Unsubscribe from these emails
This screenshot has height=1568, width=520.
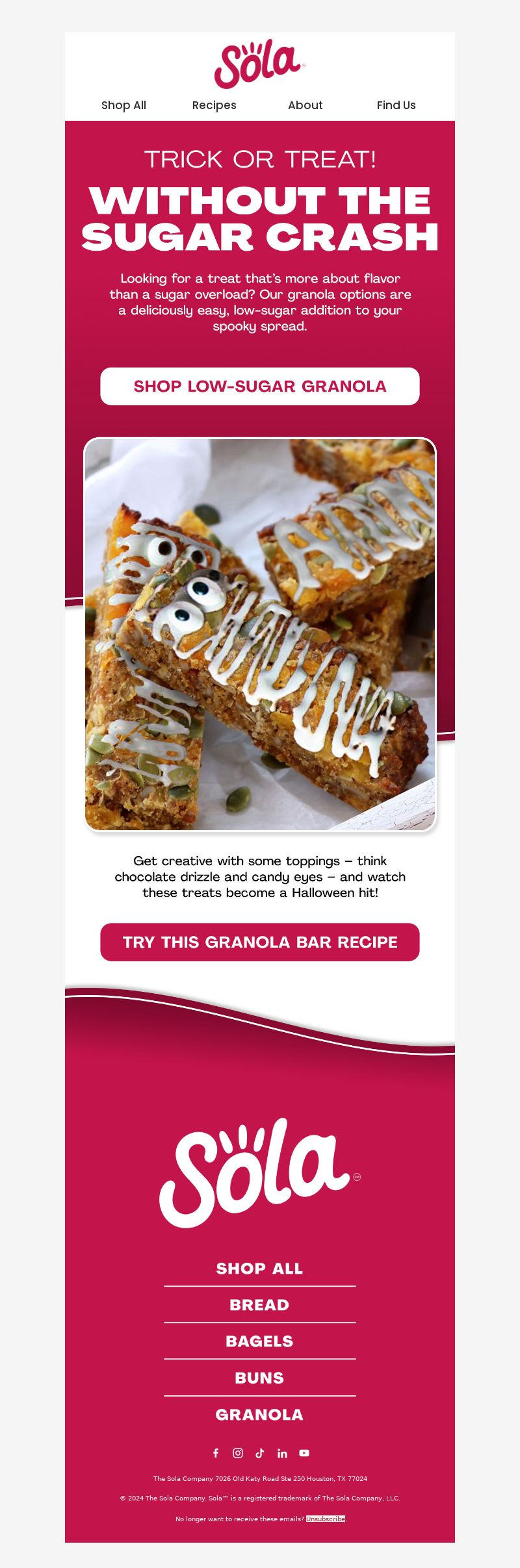(326, 1519)
